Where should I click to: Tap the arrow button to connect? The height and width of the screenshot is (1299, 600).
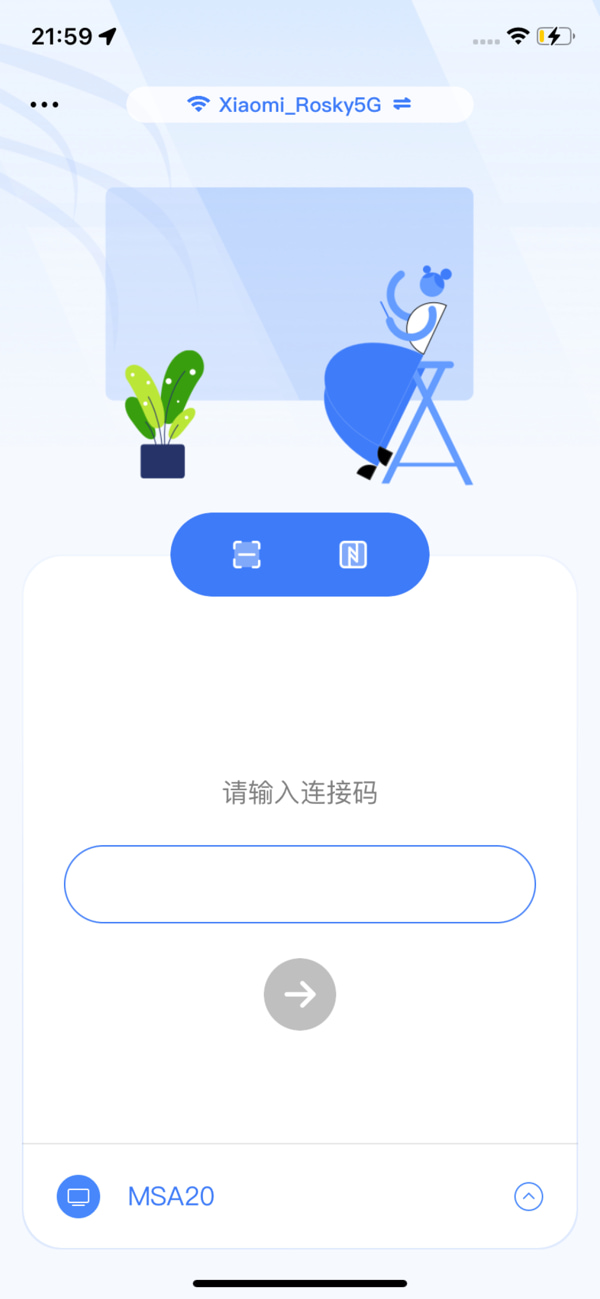300,994
